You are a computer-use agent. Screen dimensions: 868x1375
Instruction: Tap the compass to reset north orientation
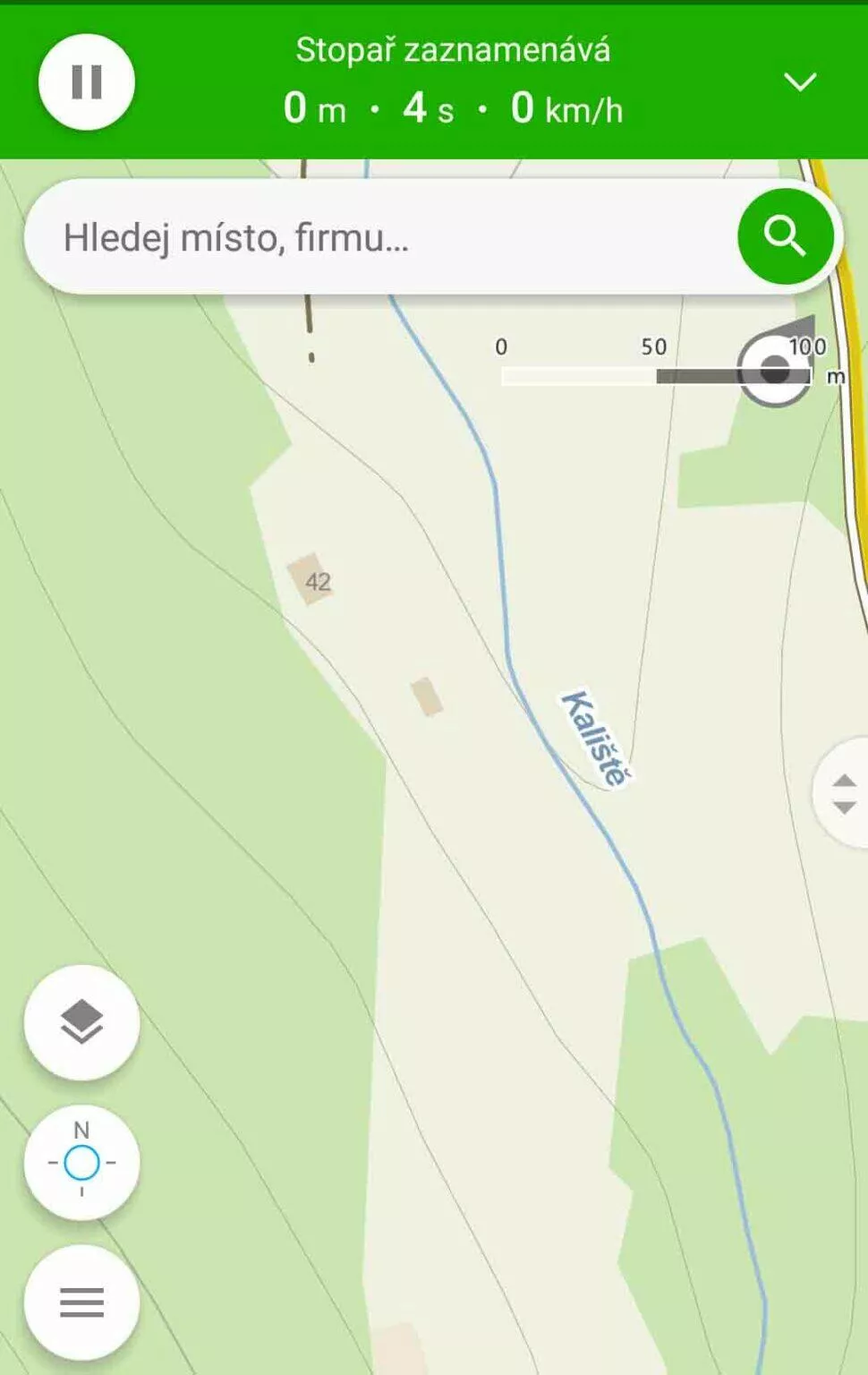point(81,1161)
